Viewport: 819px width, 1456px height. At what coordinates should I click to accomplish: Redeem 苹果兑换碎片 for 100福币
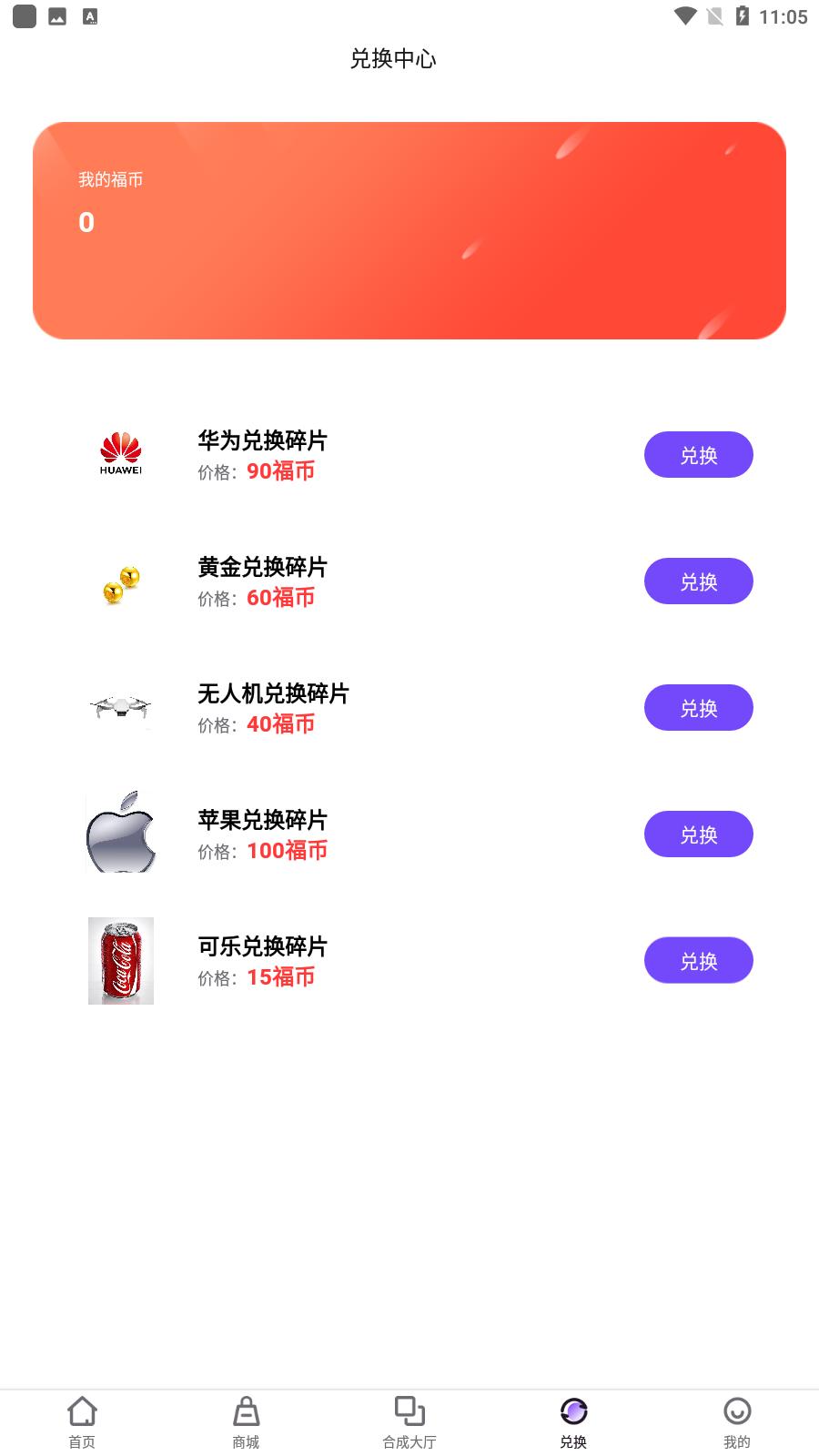[x=698, y=834]
